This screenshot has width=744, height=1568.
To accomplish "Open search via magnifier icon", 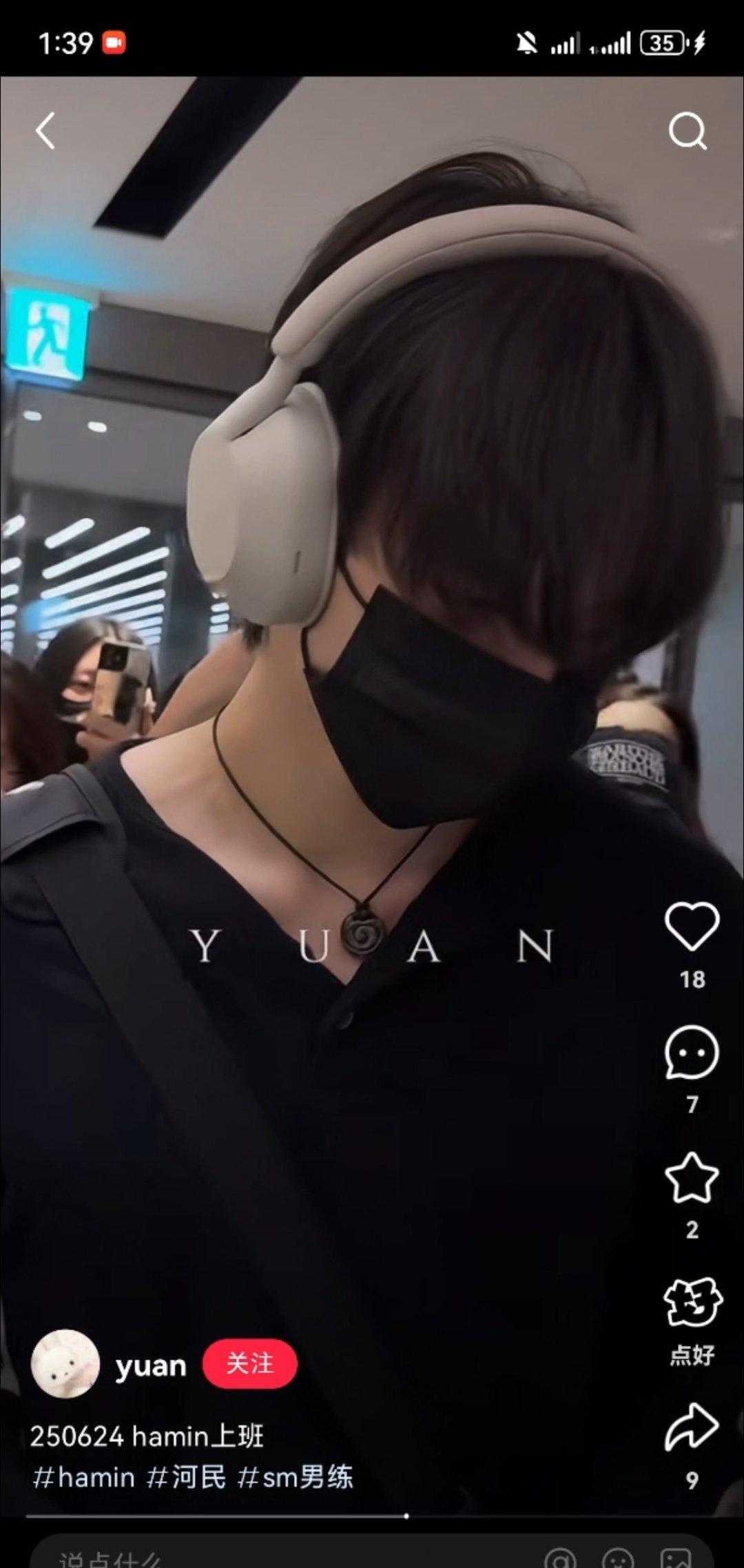I will pos(688,131).
